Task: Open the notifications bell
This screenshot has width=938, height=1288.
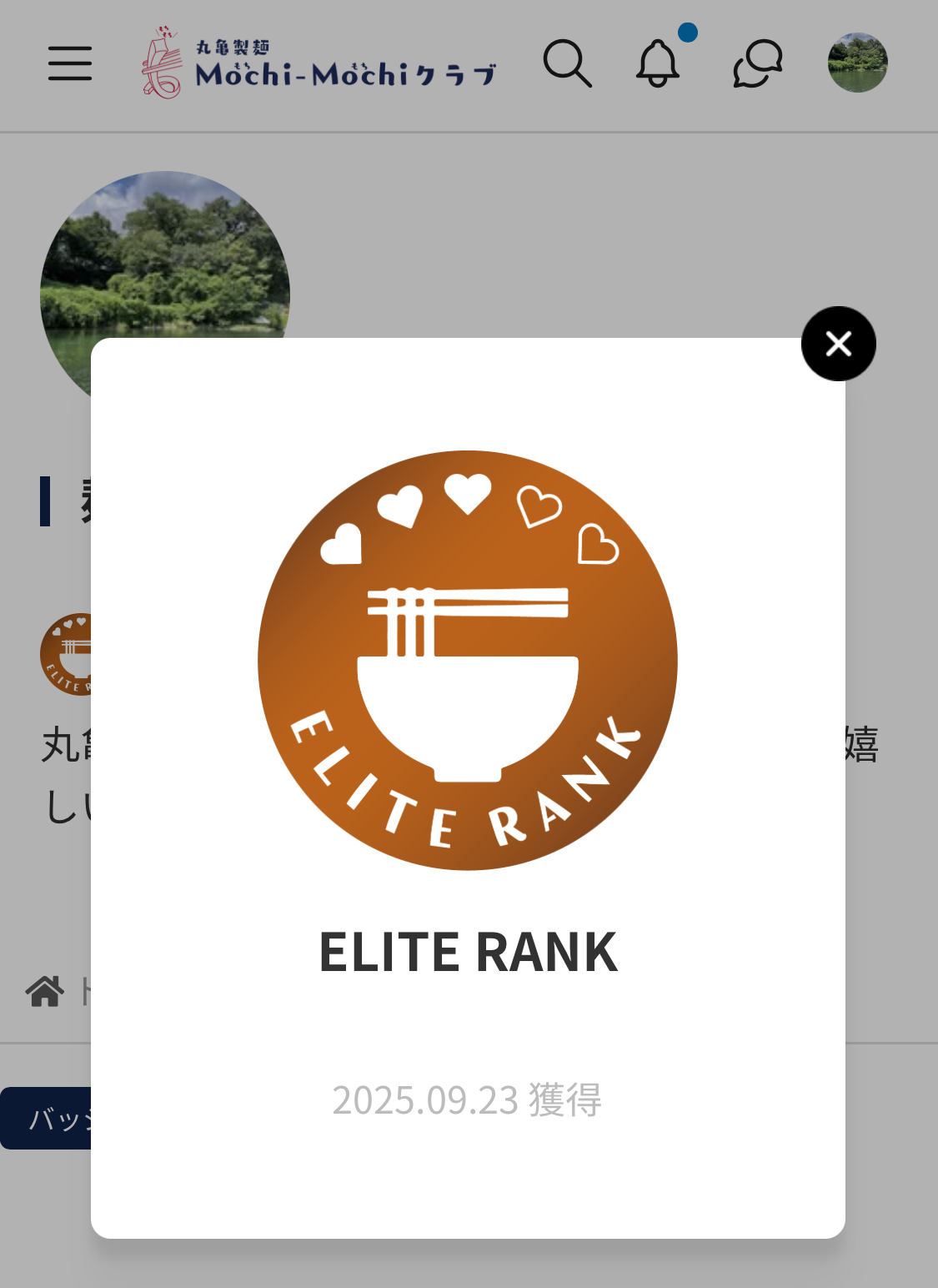Action: 658,63
